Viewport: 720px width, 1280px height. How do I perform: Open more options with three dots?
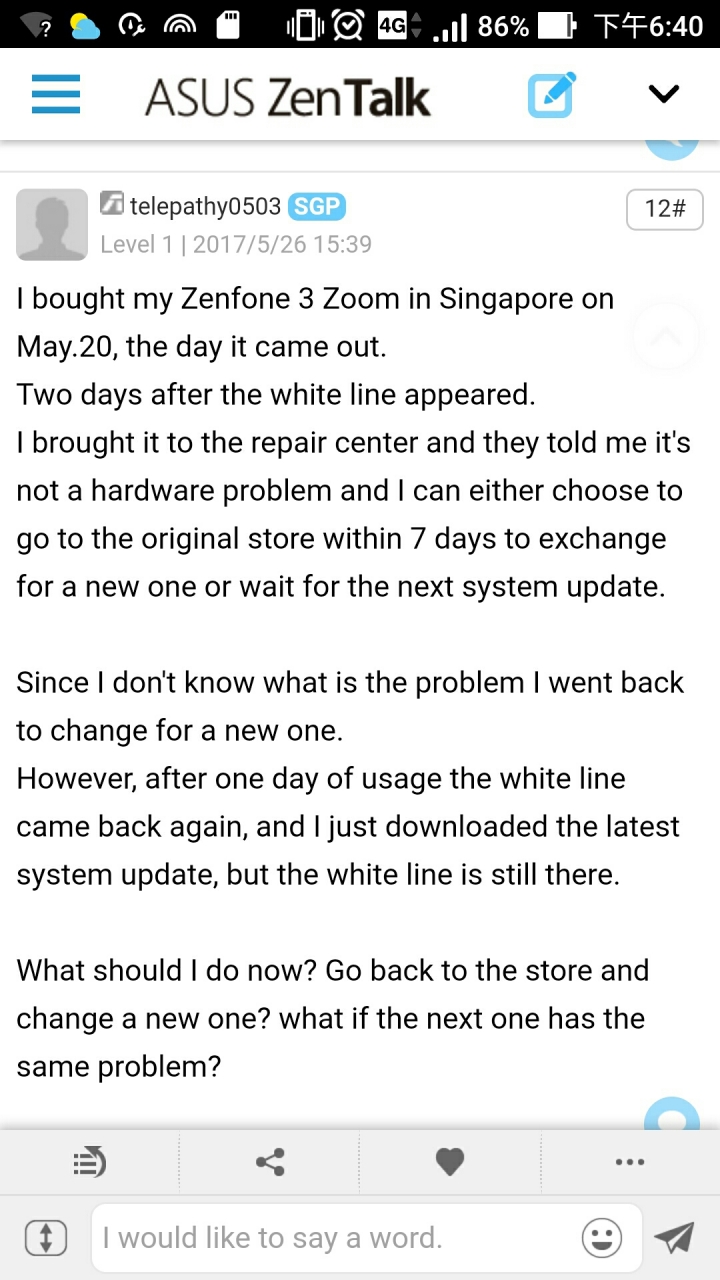click(630, 1162)
